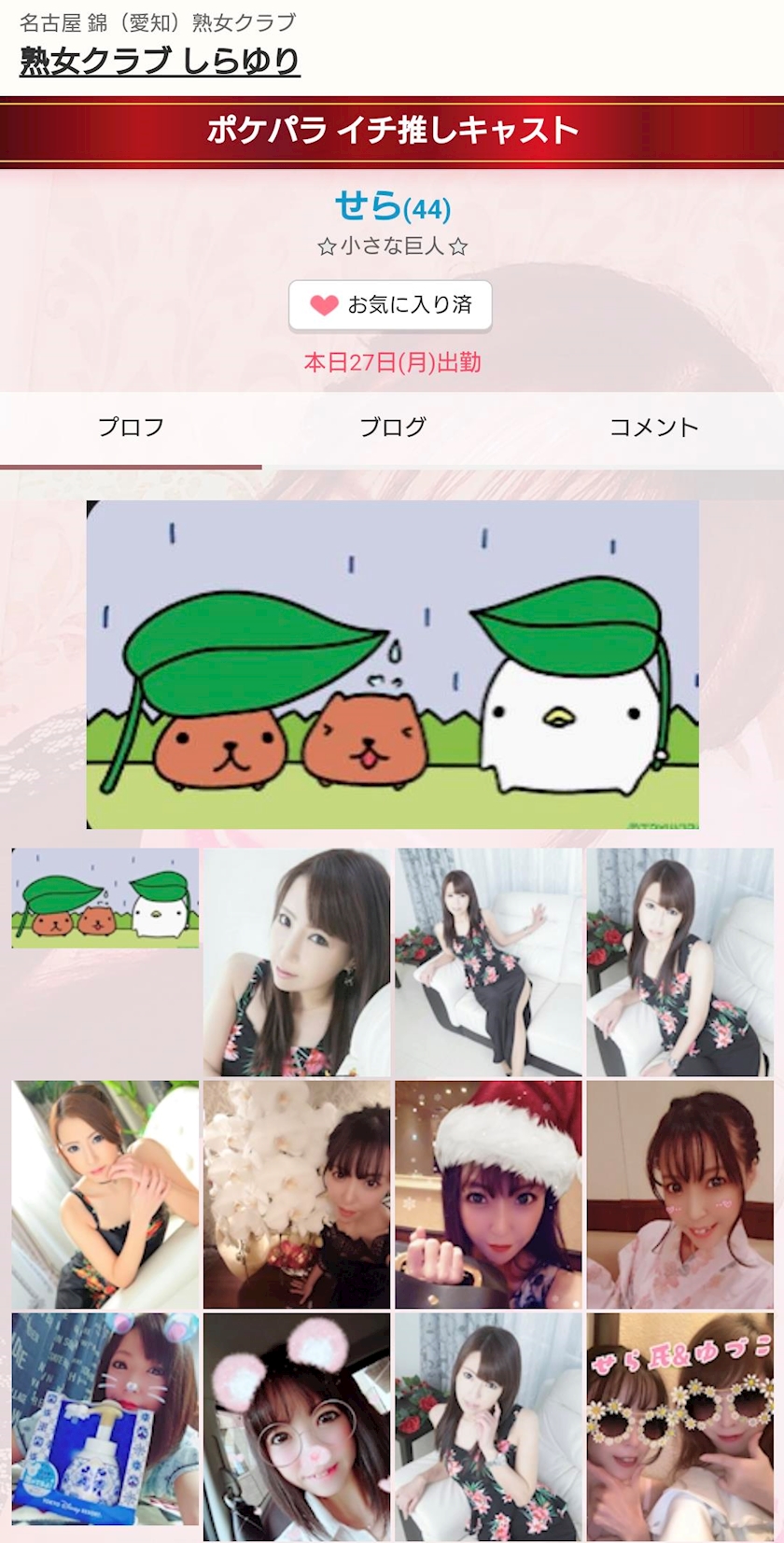Switch to the ブログ tab
The width and height of the screenshot is (784, 1543).
click(392, 428)
